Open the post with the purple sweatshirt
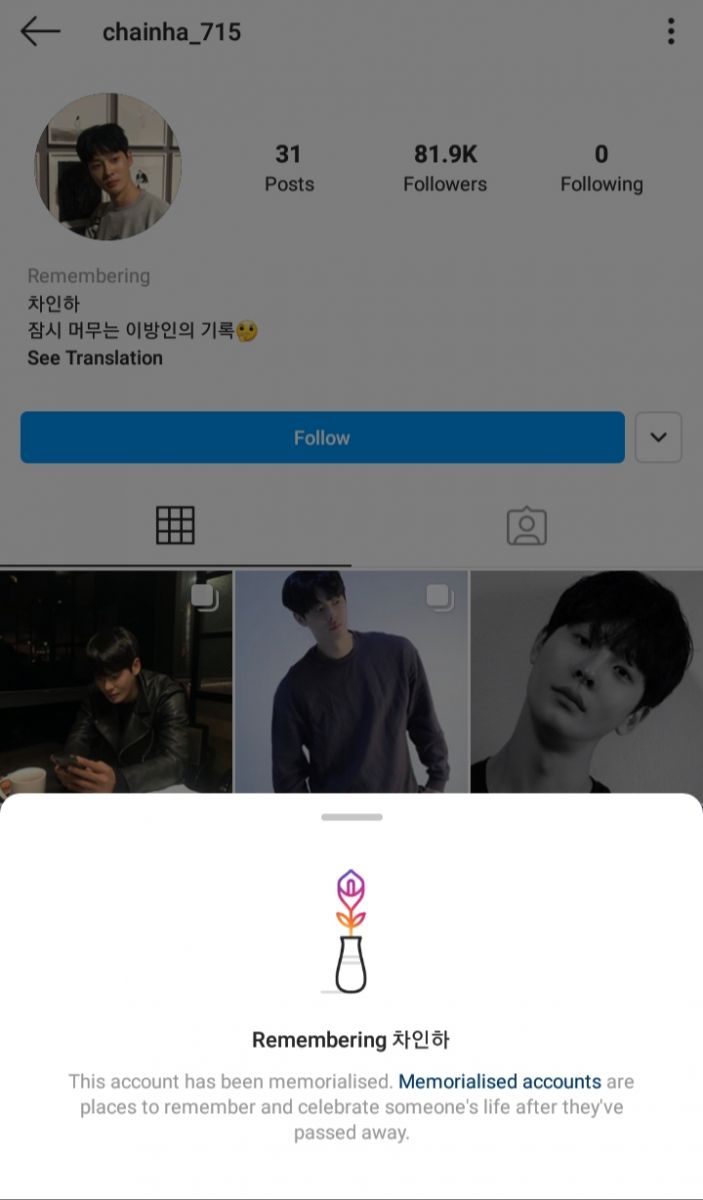The height and width of the screenshot is (1200, 703). pyautogui.click(x=351, y=682)
